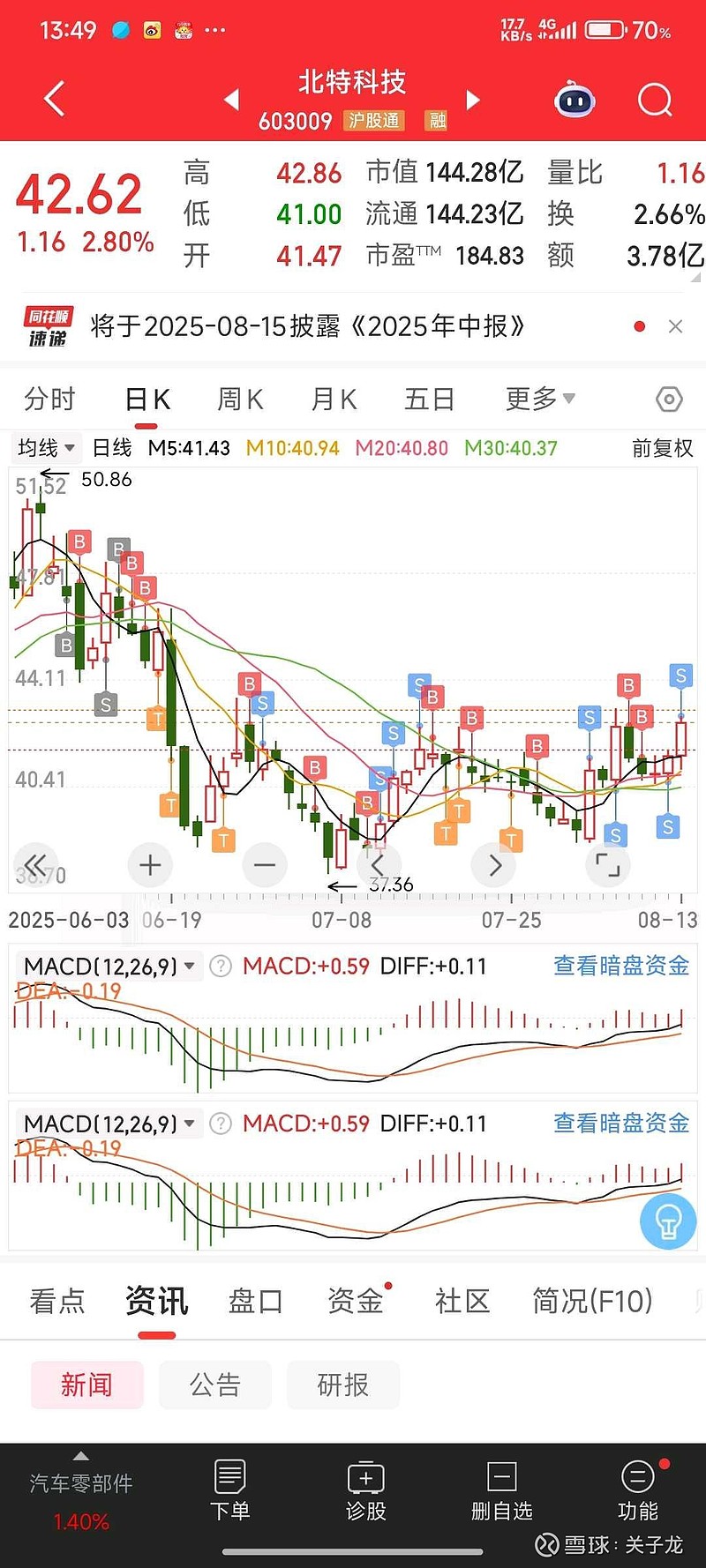
Task: Go back using the top-left arrow
Action: click(x=55, y=99)
